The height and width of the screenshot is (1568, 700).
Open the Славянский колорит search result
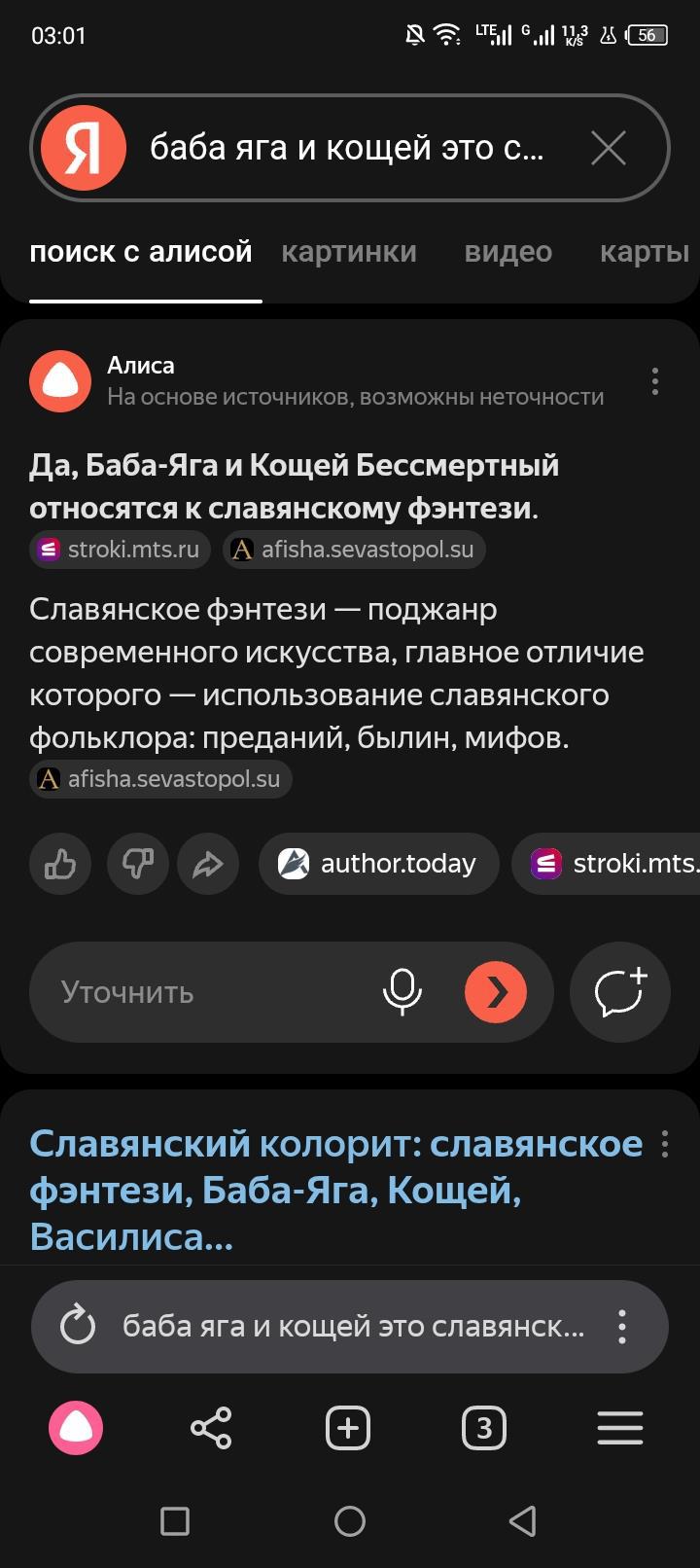click(x=335, y=1190)
